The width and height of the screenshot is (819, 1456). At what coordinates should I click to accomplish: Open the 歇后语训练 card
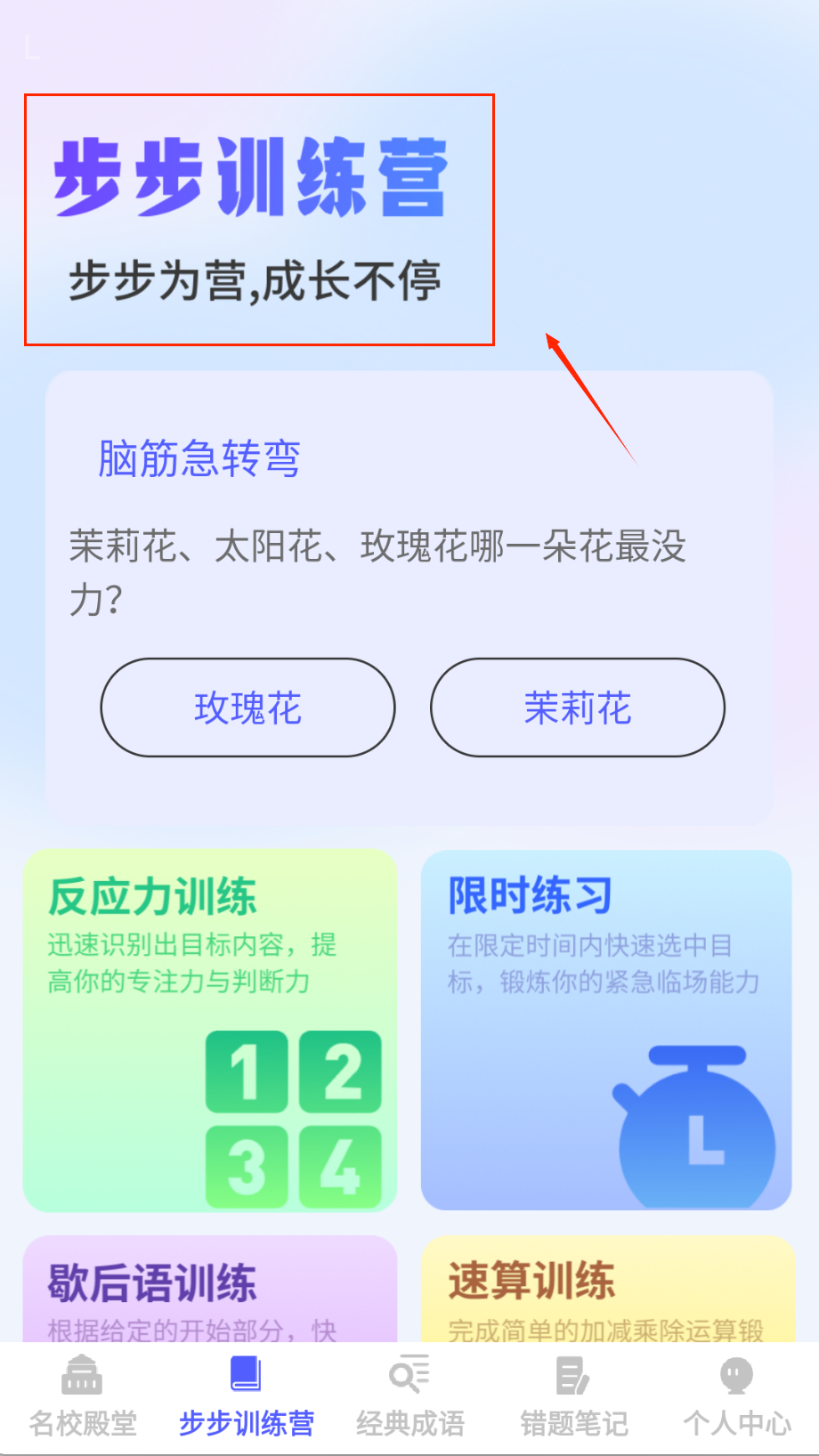(209, 1290)
